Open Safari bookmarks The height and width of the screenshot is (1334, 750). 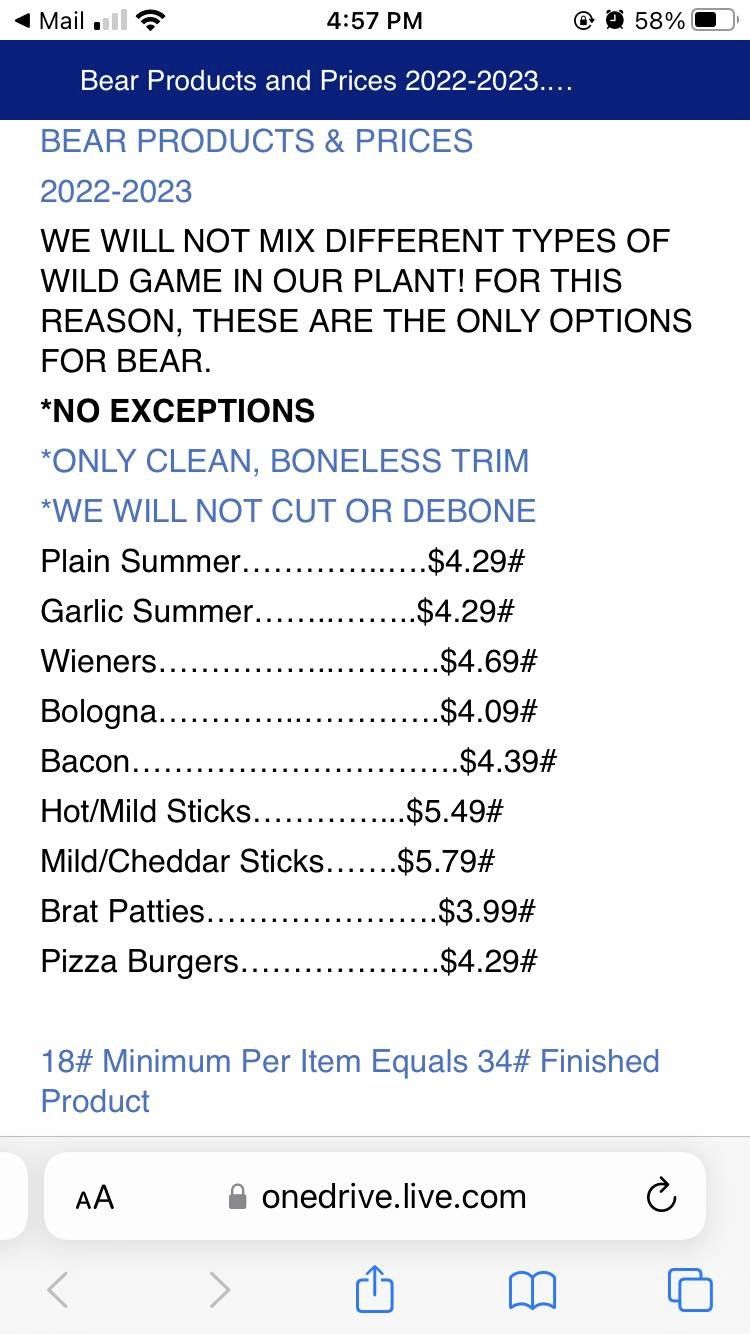click(532, 1290)
